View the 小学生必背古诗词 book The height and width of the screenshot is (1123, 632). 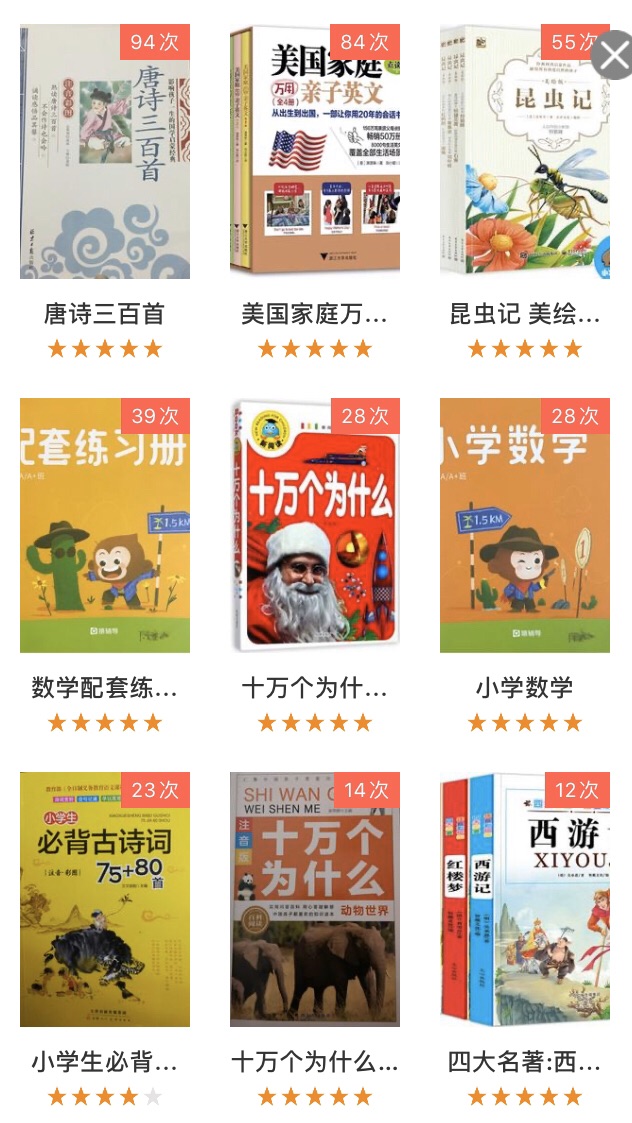pyautogui.click(x=105, y=899)
